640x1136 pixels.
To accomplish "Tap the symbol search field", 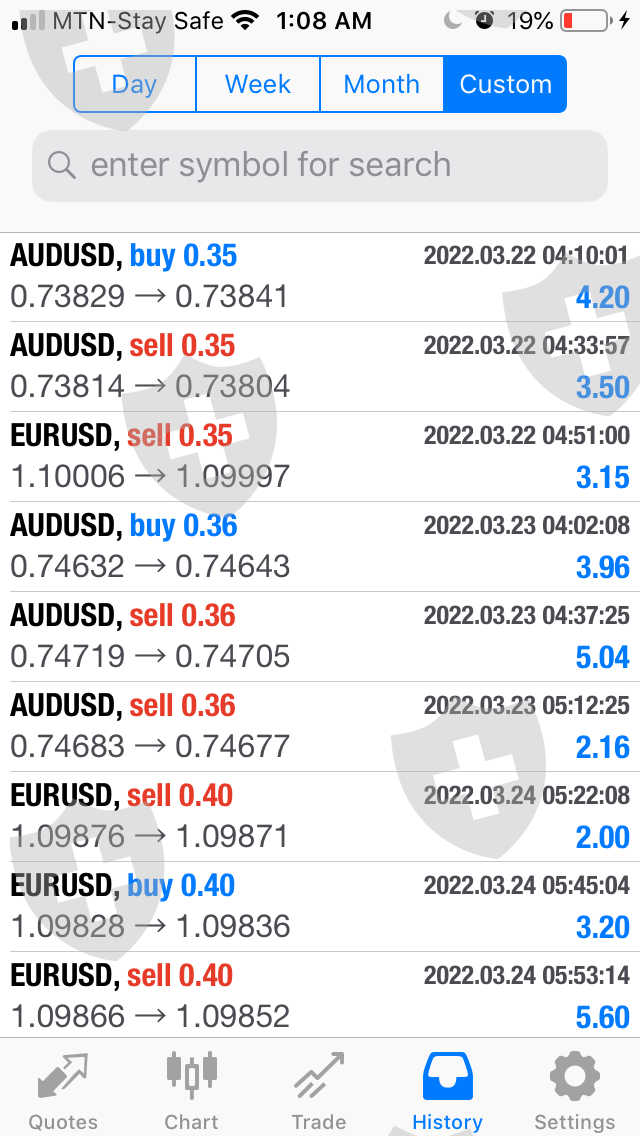I will tap(320, 165).
